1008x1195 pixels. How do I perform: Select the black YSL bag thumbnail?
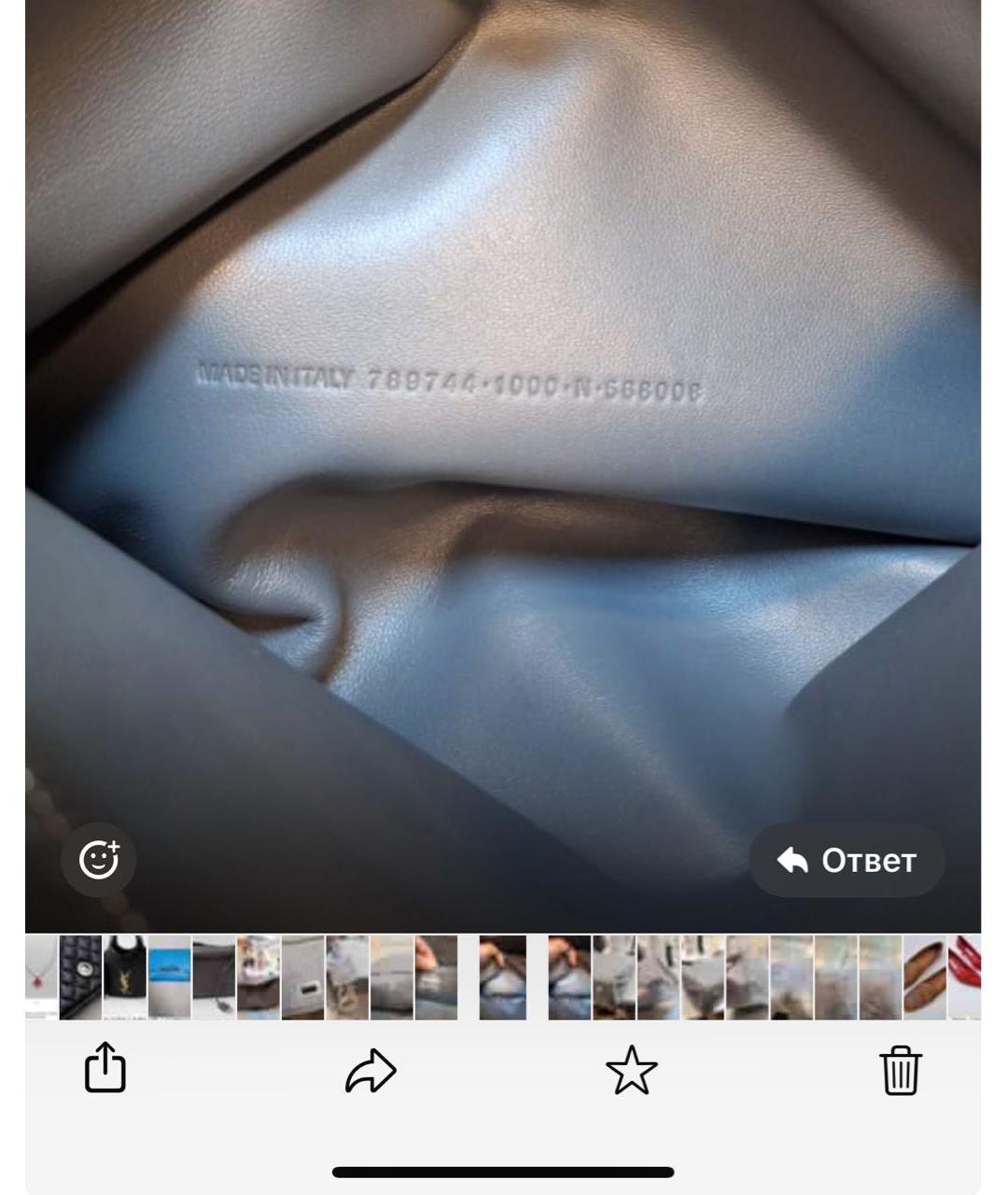[x=125, y=977]
